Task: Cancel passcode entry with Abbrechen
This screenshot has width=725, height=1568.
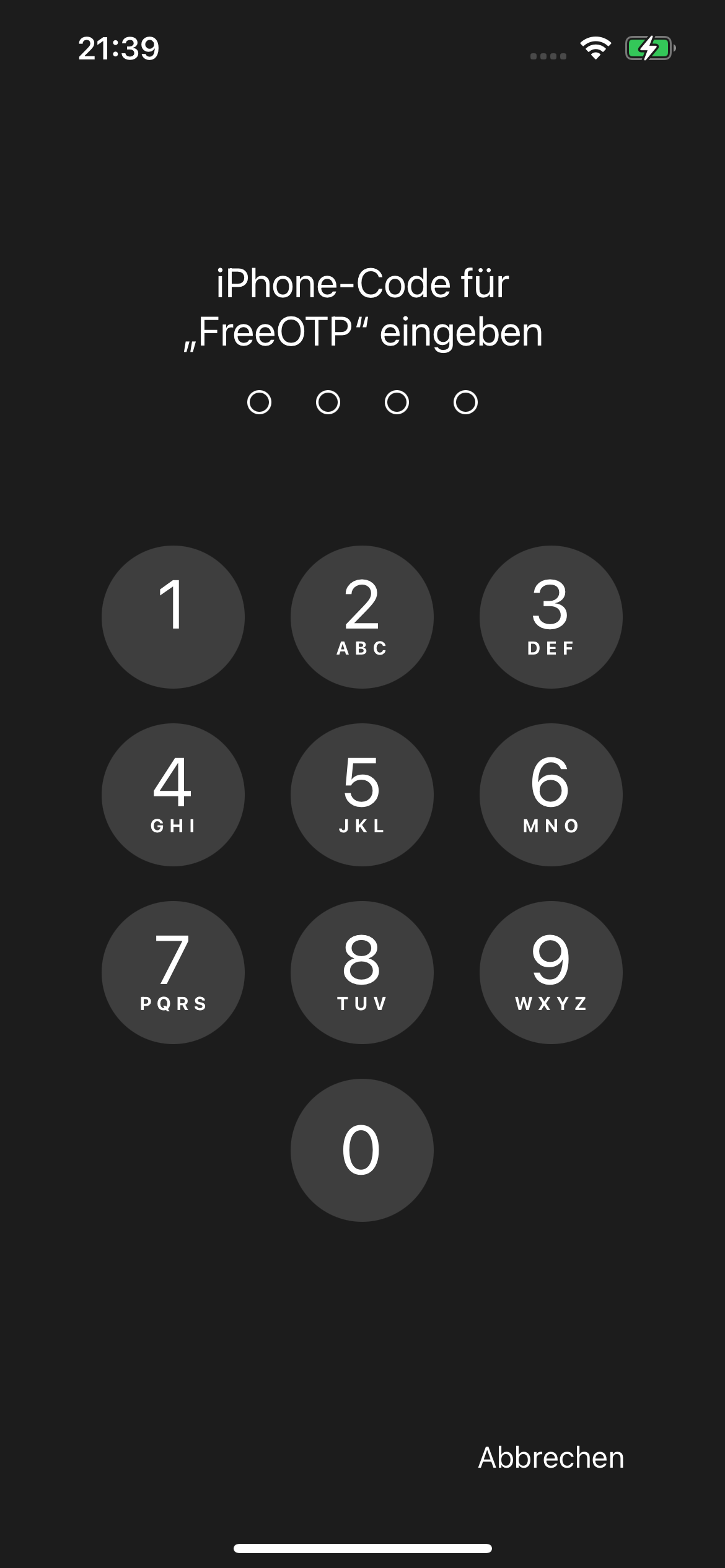Action: [x=551, y=1458]
